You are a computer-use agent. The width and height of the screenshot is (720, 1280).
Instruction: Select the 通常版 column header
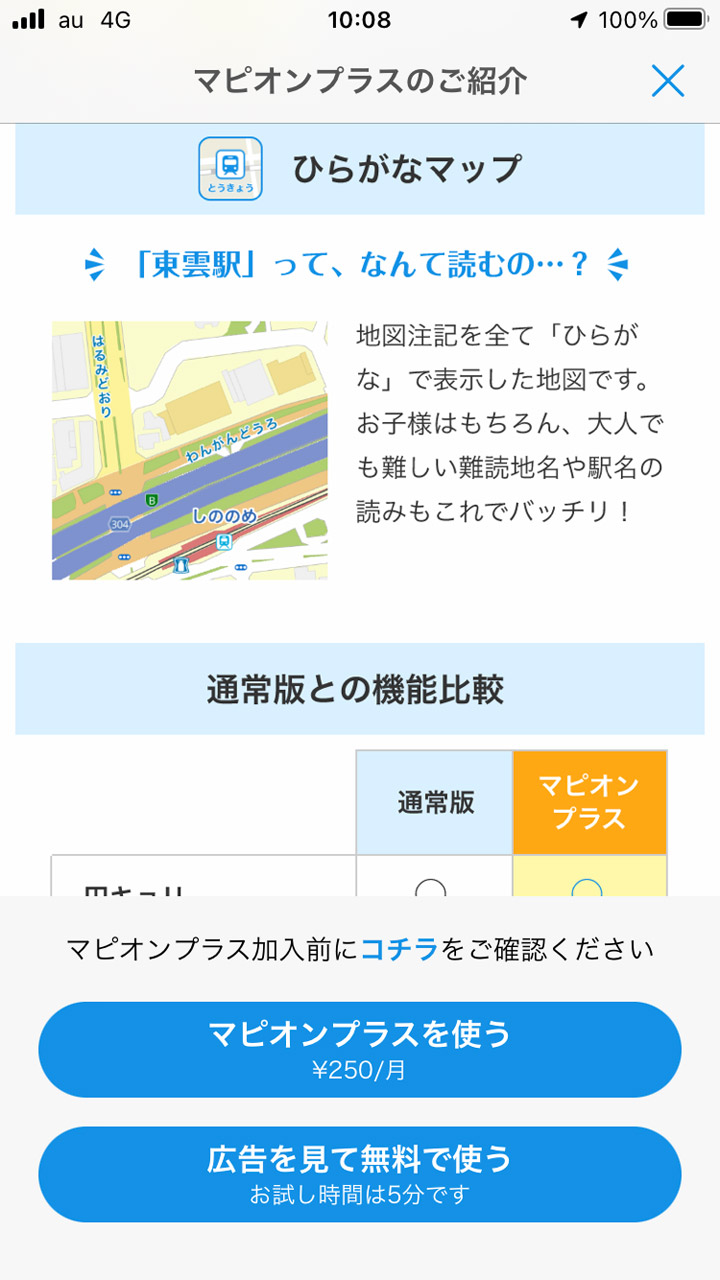click(435, 802)
